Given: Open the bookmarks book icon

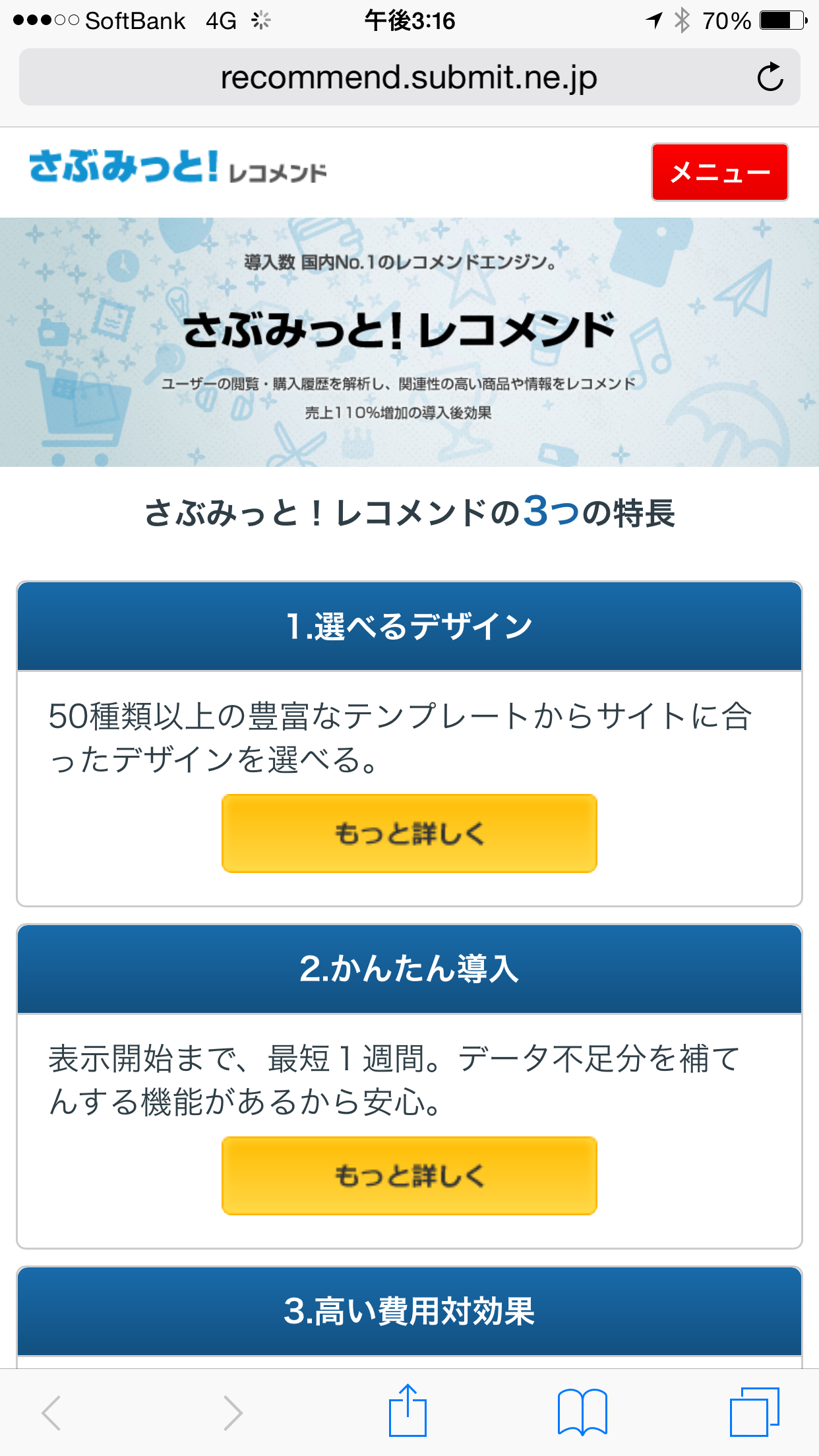Looking at the screenshot, I should 582,1412.
